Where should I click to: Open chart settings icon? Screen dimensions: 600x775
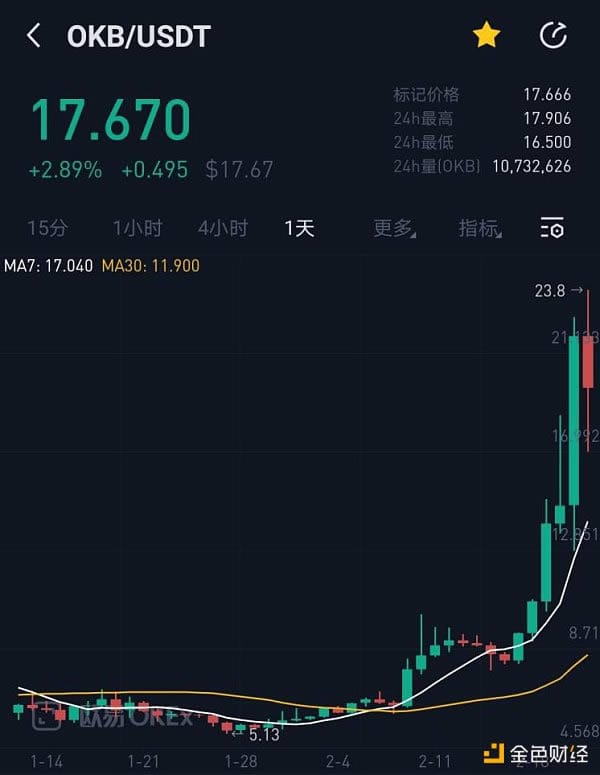tap(552, 228)
